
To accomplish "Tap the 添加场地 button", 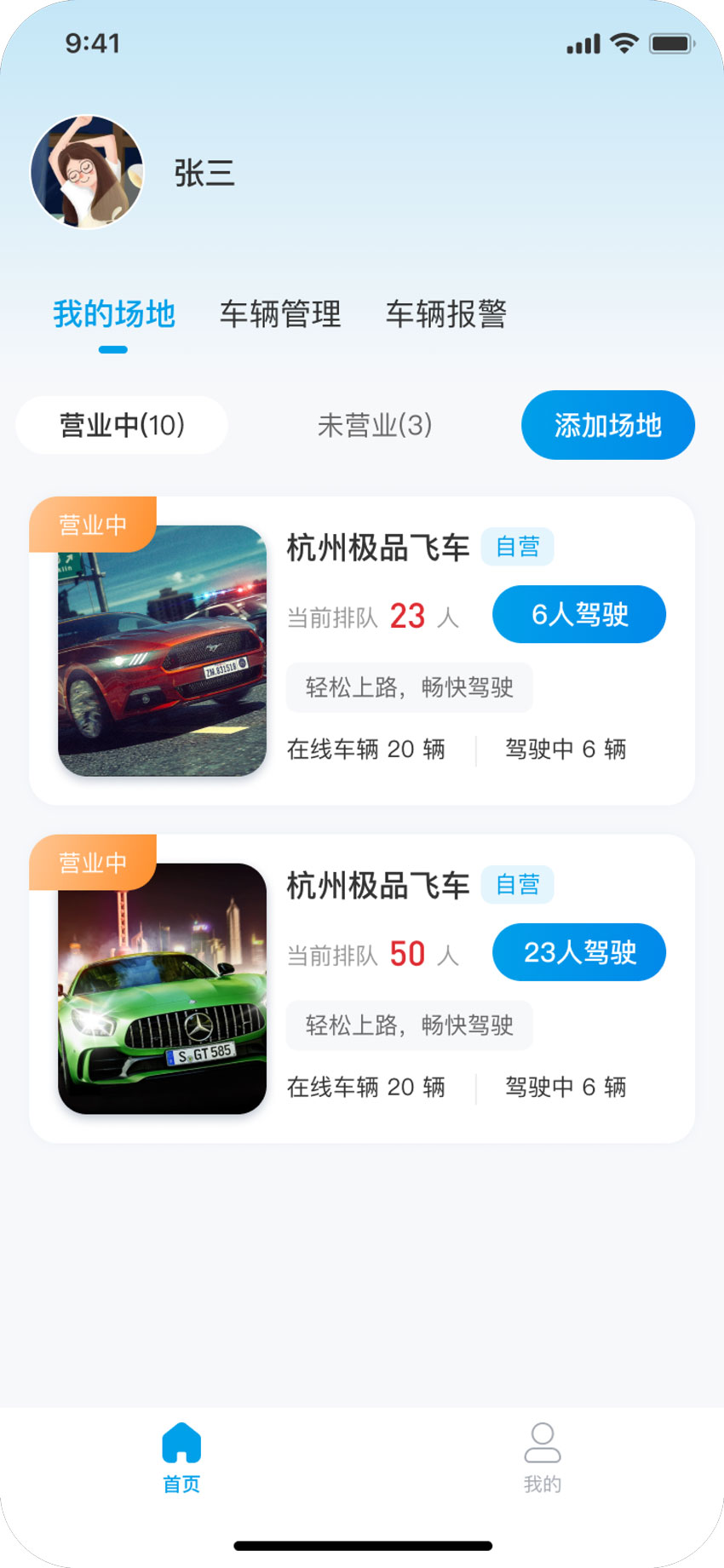I will tap(607, 425).
